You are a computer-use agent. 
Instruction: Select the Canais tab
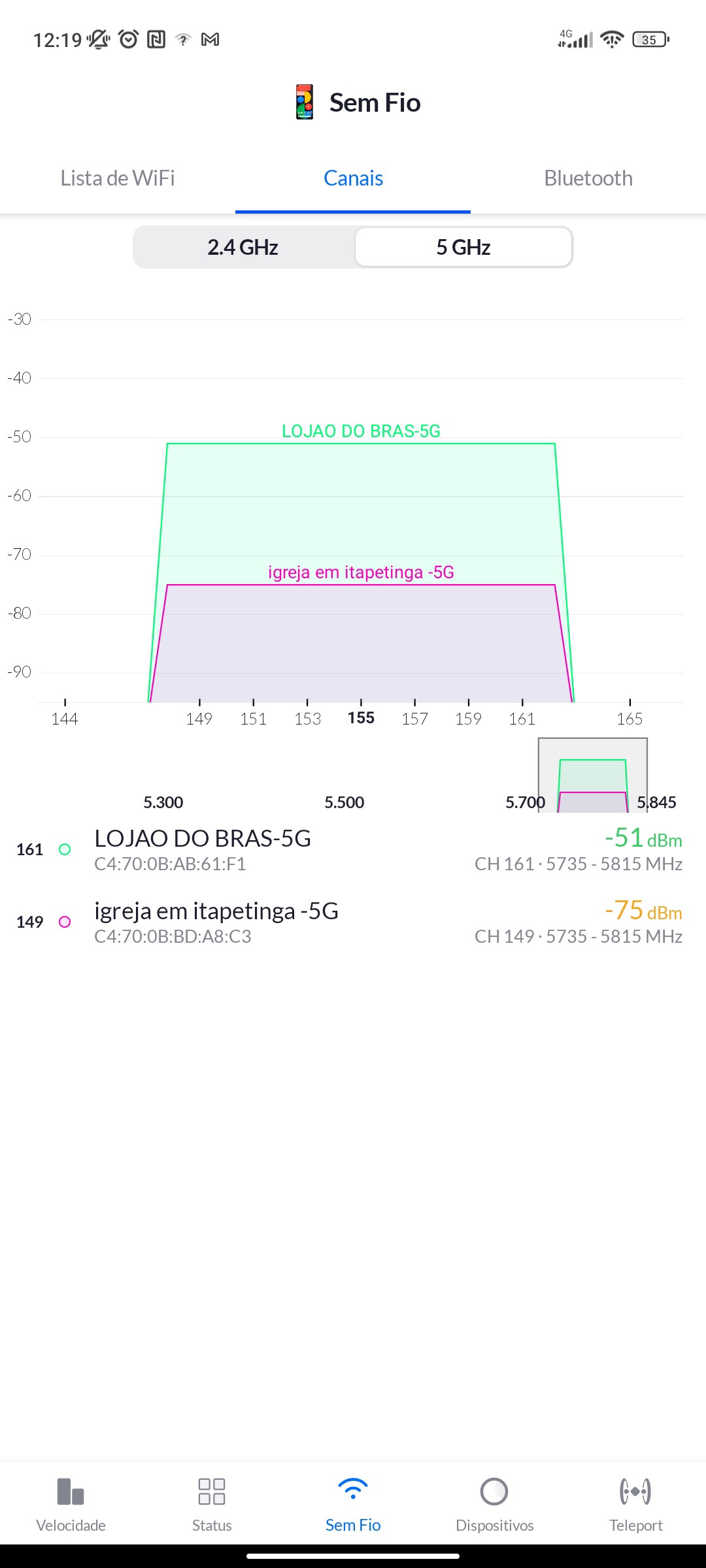coord(353,178)
